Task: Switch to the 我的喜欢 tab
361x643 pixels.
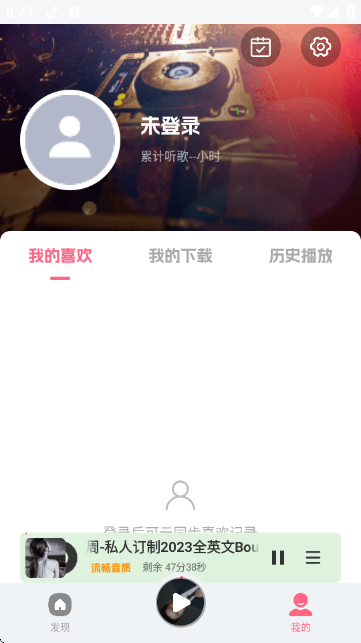Action: (60, 256)
